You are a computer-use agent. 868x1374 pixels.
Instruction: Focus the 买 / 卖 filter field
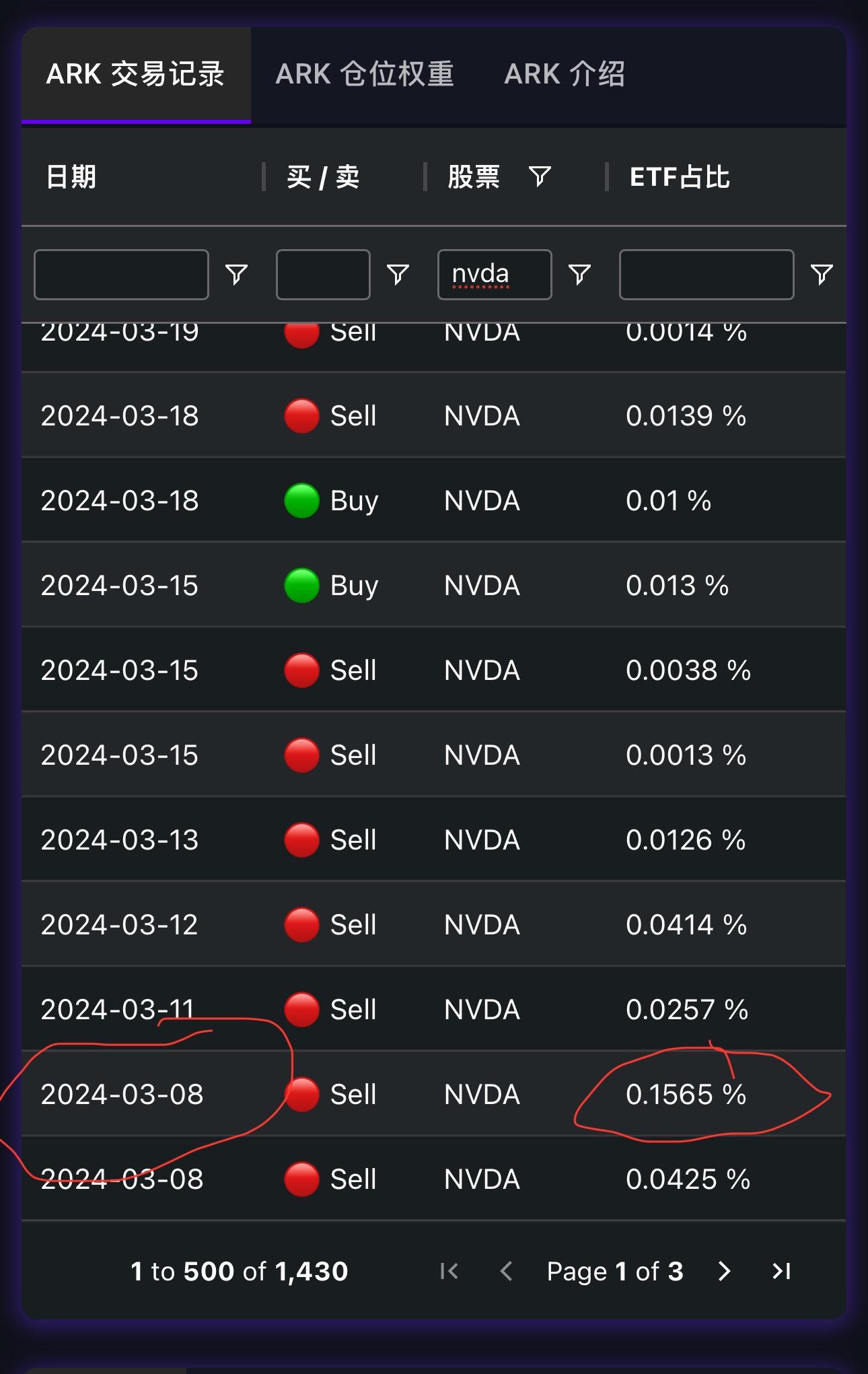[323, 275]
